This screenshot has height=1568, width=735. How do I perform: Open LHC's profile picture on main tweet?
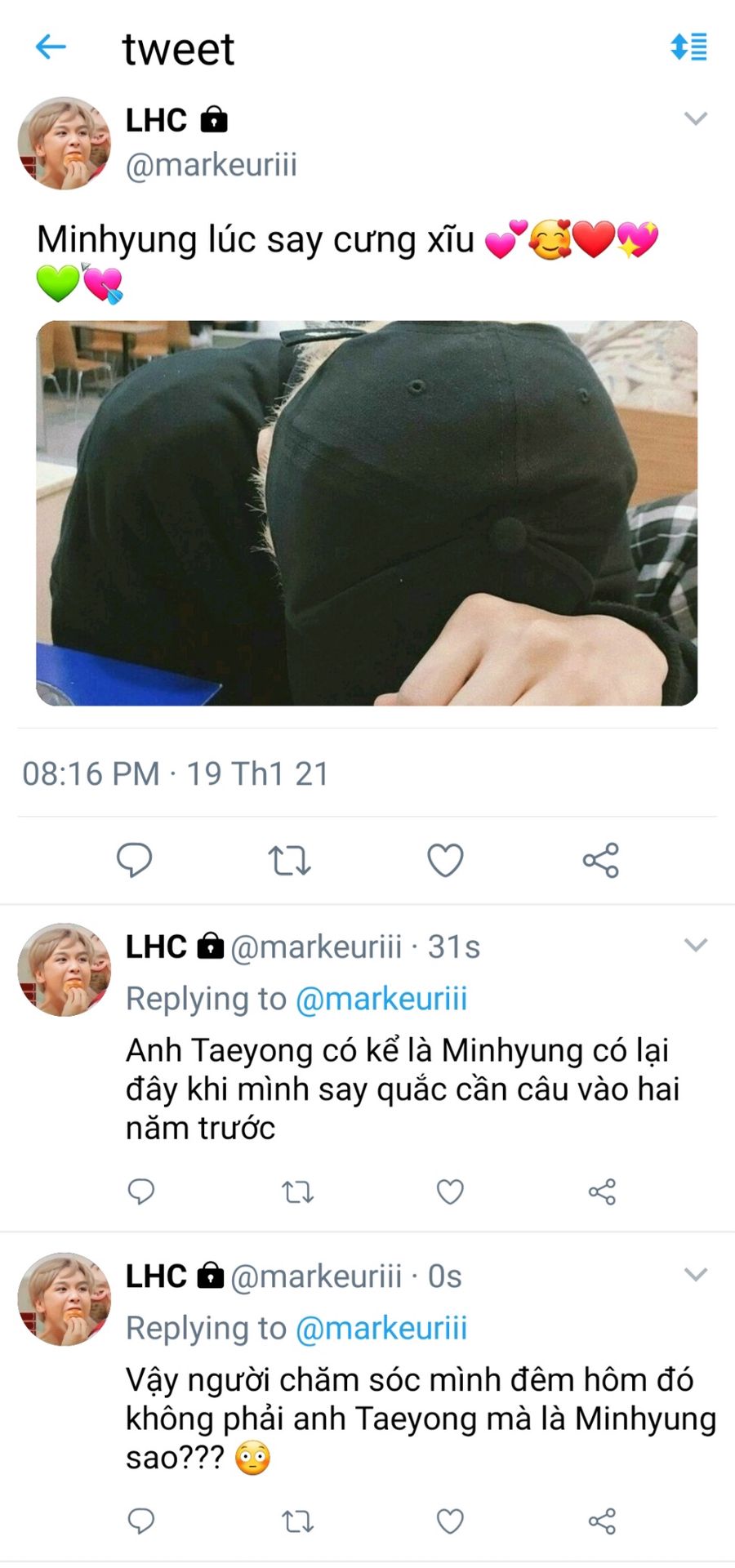pos(65,144)
